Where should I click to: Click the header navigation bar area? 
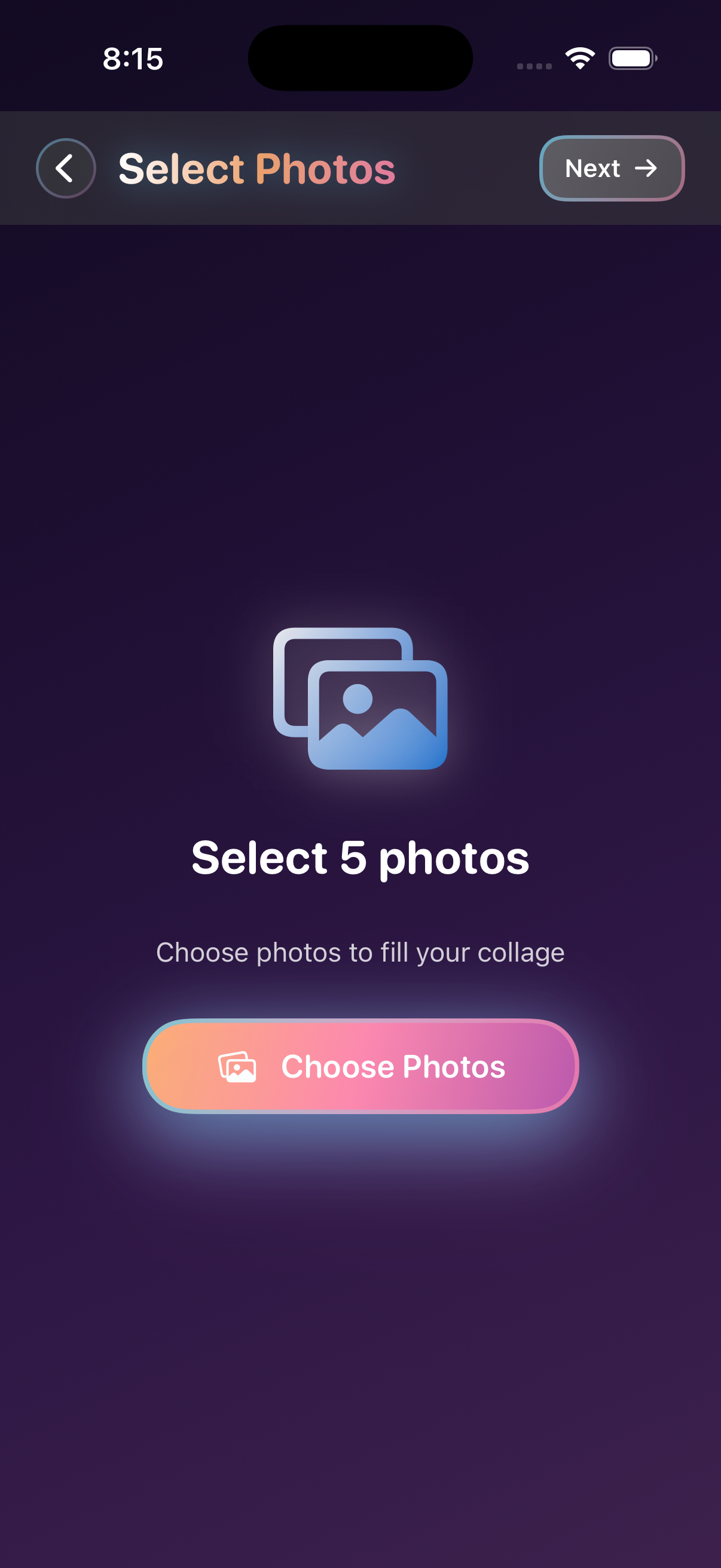(x=360, y=168)
